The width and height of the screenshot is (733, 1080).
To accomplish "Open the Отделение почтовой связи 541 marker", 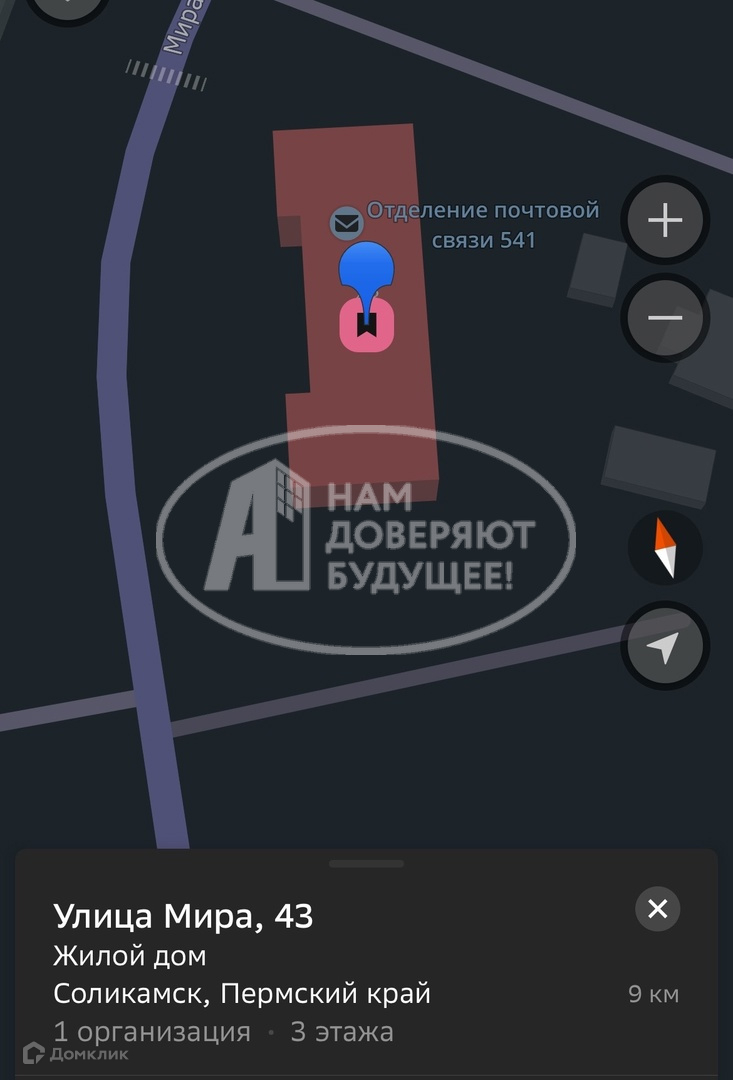I will point(347,222).
